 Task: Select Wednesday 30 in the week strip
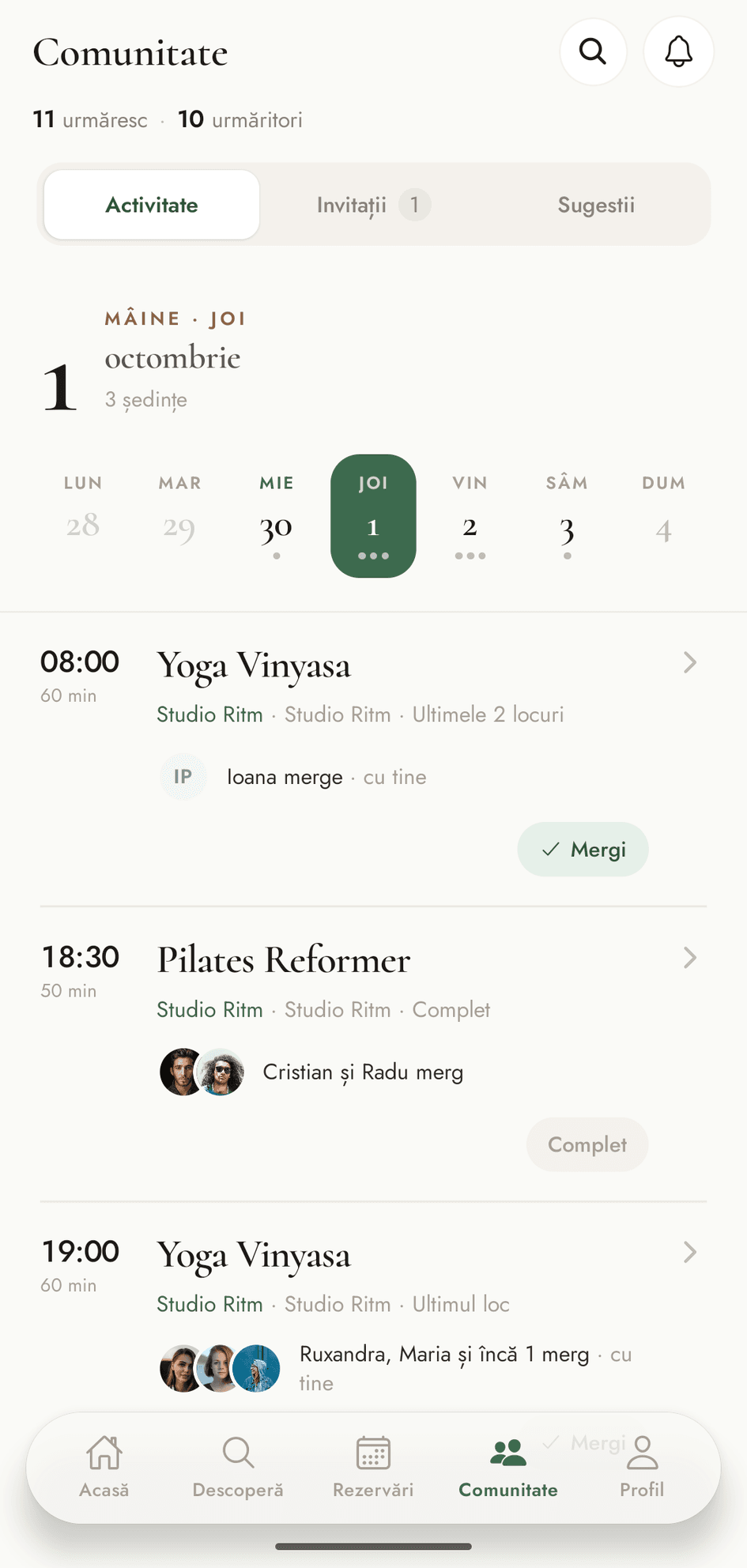pyautogui.click(x=277, y=516)
